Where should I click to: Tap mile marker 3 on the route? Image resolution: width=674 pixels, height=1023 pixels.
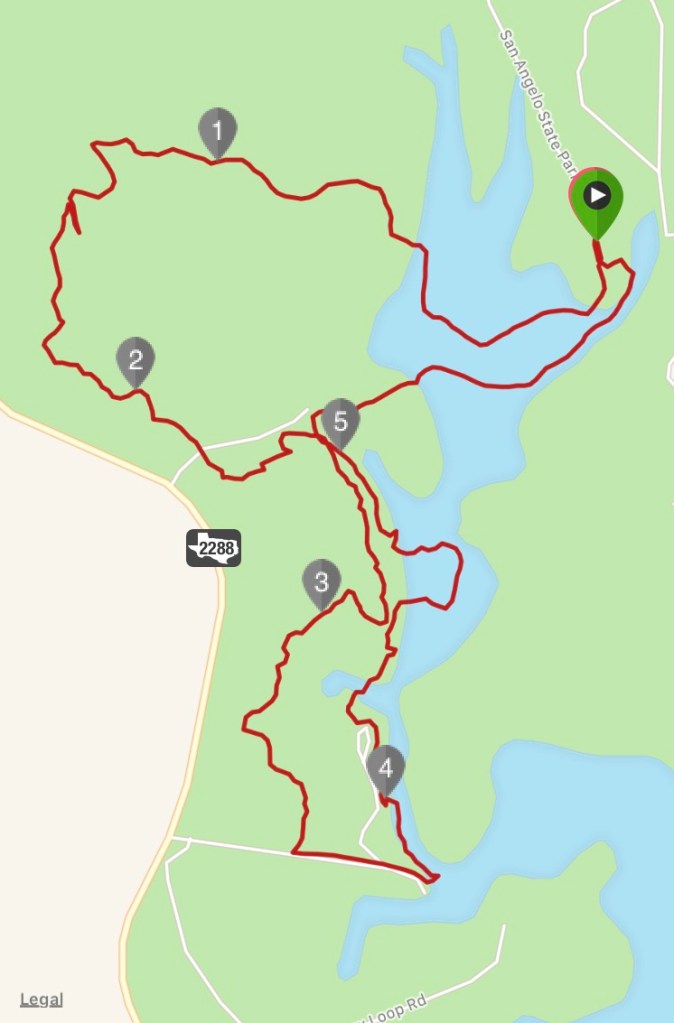(x=321, y=582)
